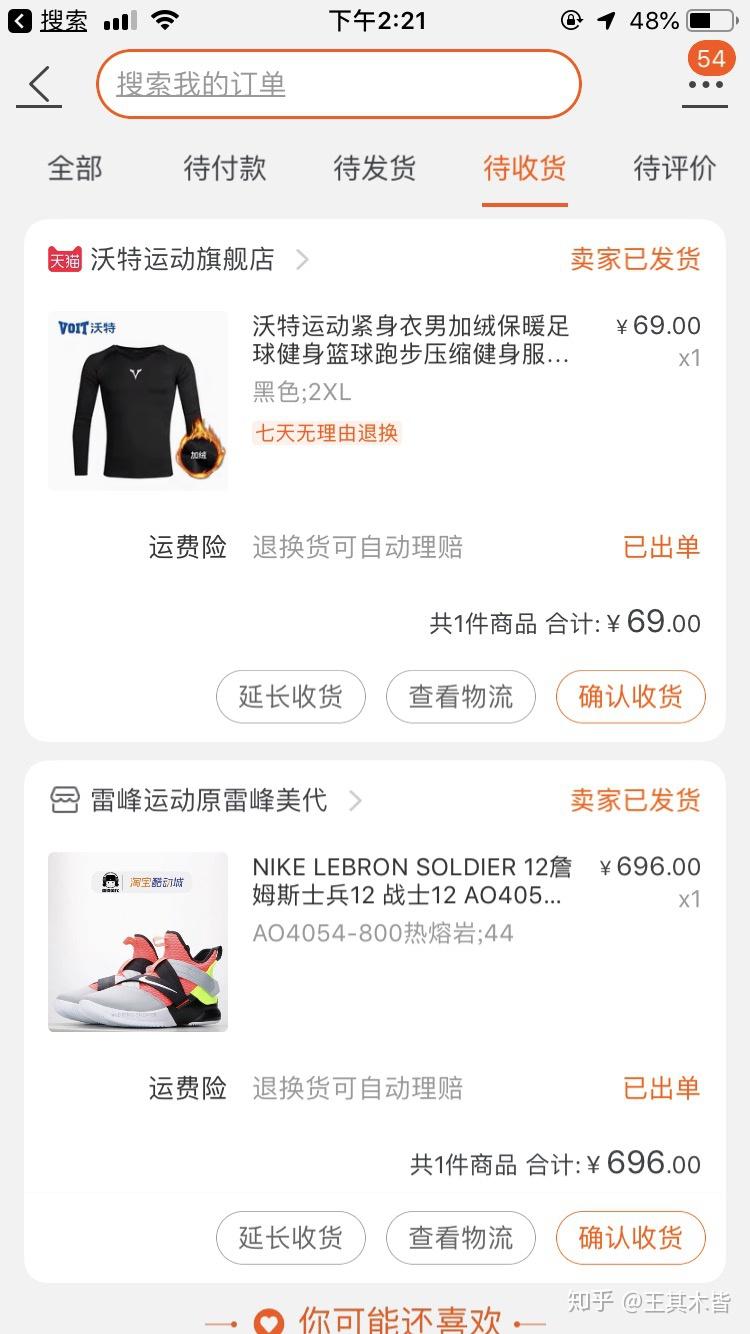
Task: Switch to the 待评价 tab
Action: pos(675,168)
